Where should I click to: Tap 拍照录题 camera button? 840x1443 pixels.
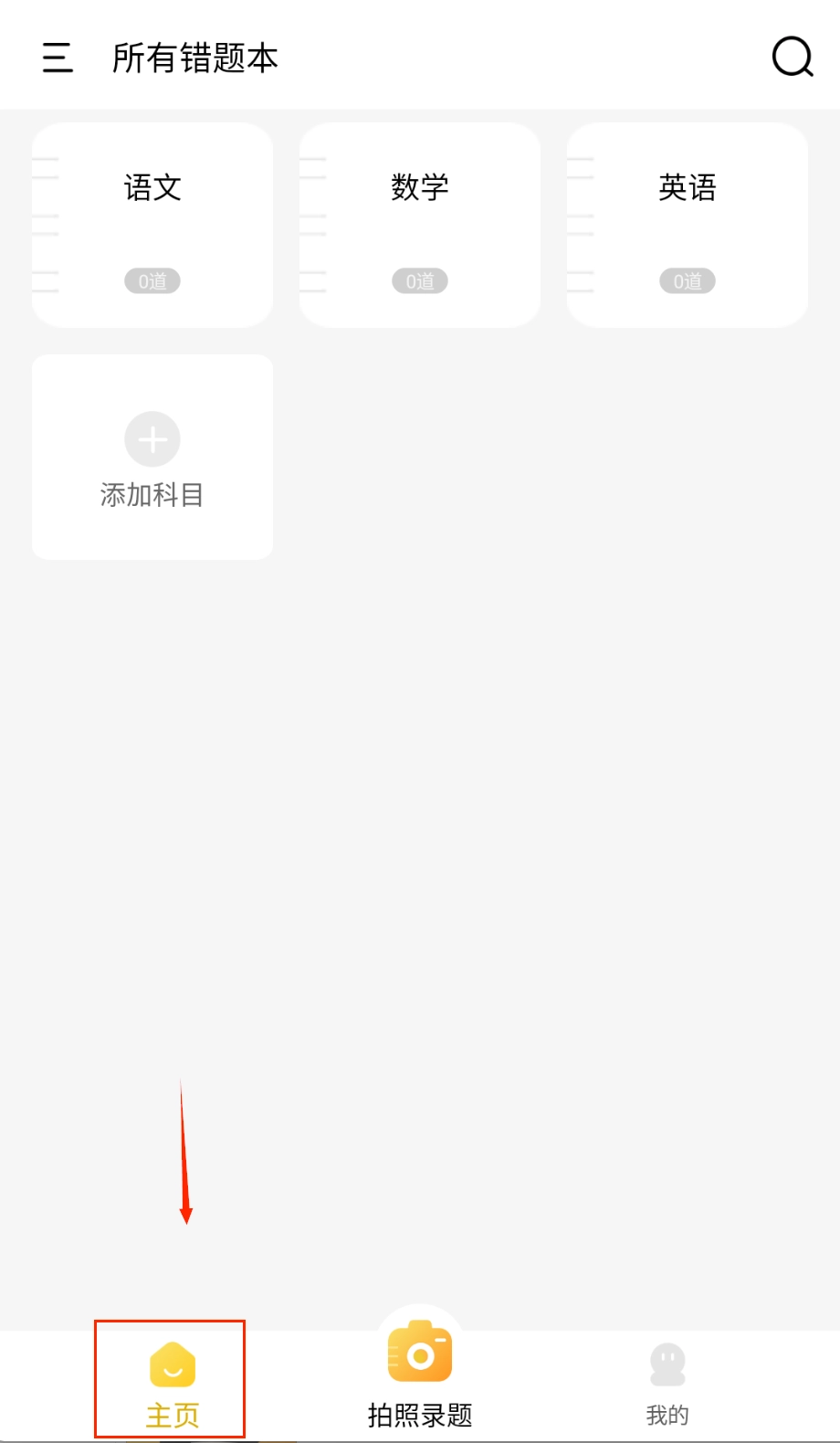coord(420,1370)
